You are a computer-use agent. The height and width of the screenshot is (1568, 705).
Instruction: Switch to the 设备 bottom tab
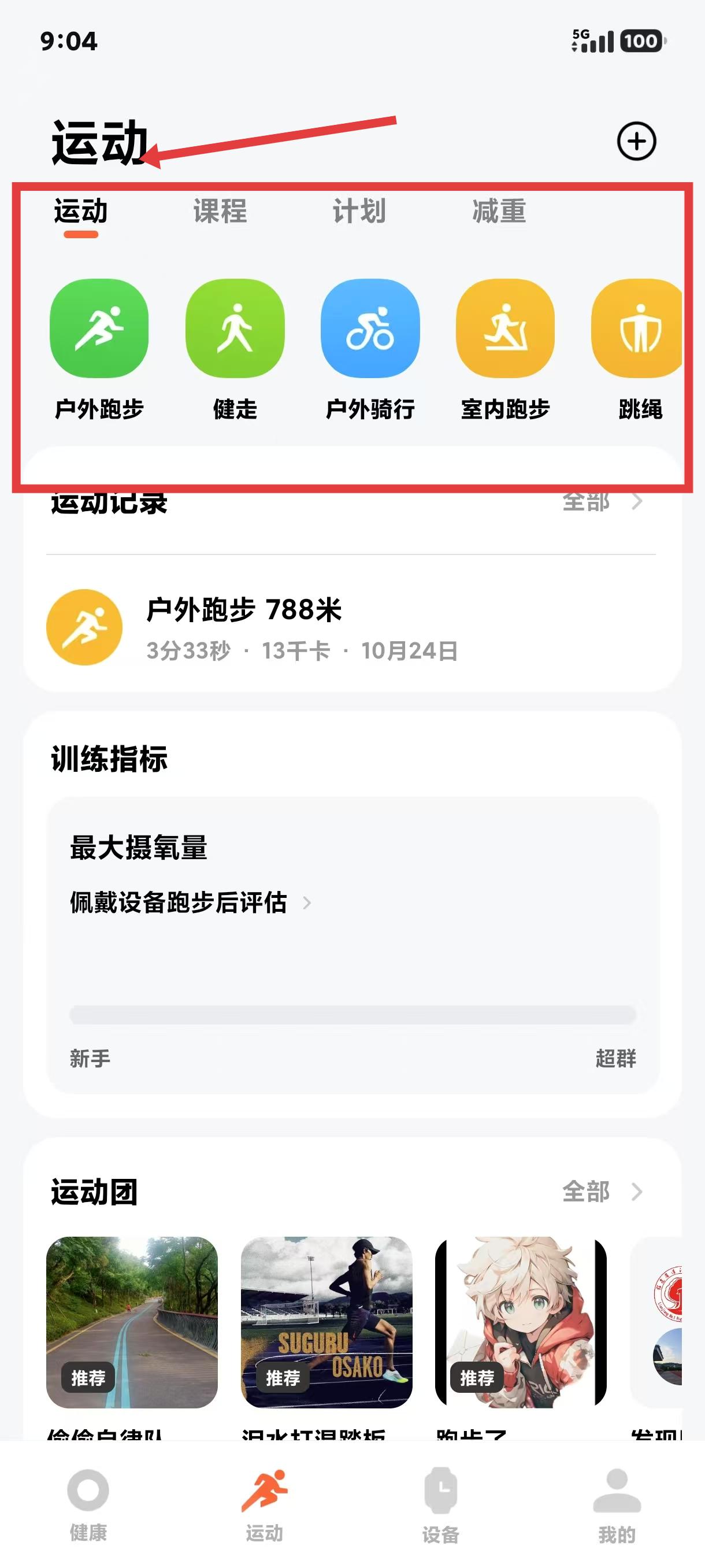(x=440, y=1504)
